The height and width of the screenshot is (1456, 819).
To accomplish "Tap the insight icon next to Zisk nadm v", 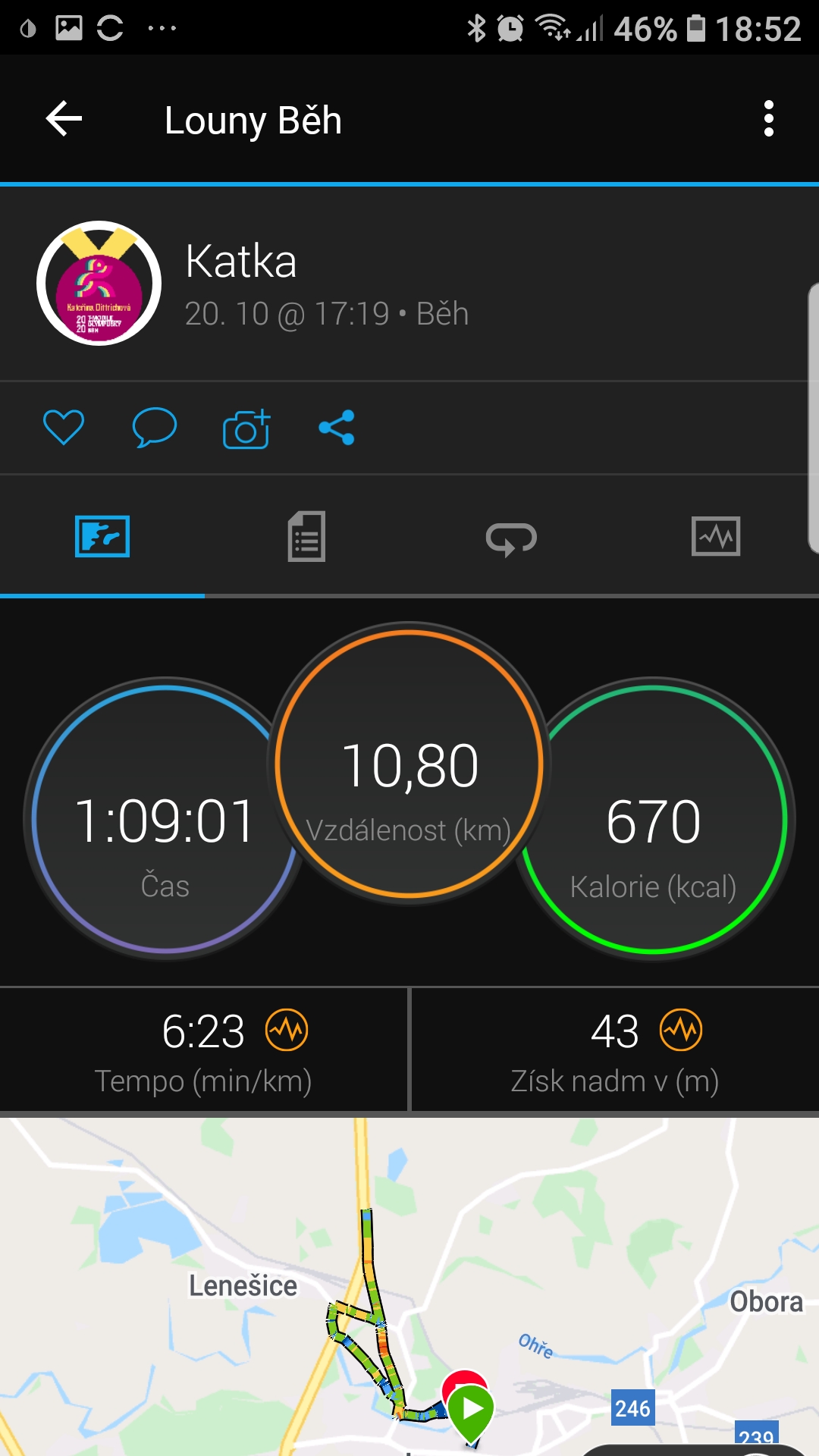I will tap(681, 1030).
